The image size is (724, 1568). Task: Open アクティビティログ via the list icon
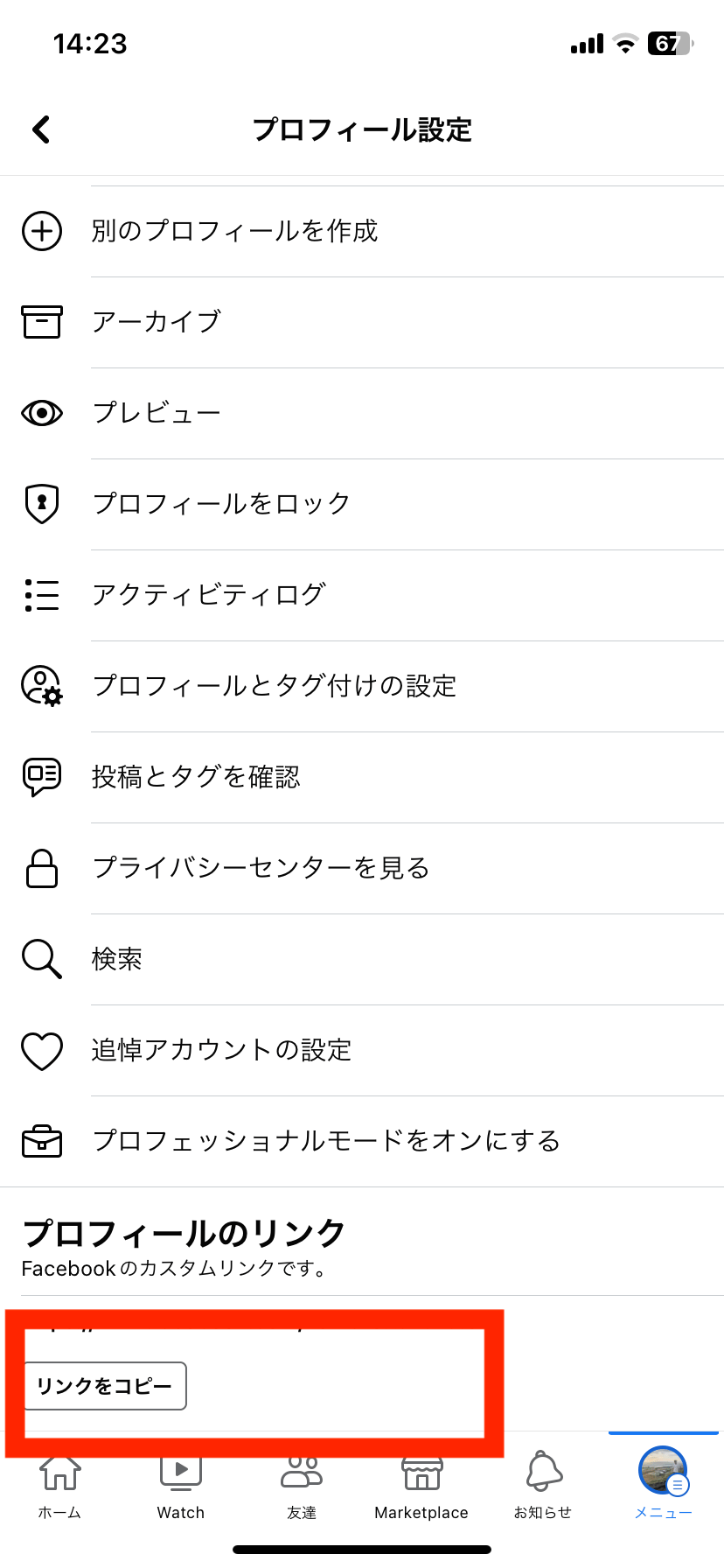tap(41, 595)
